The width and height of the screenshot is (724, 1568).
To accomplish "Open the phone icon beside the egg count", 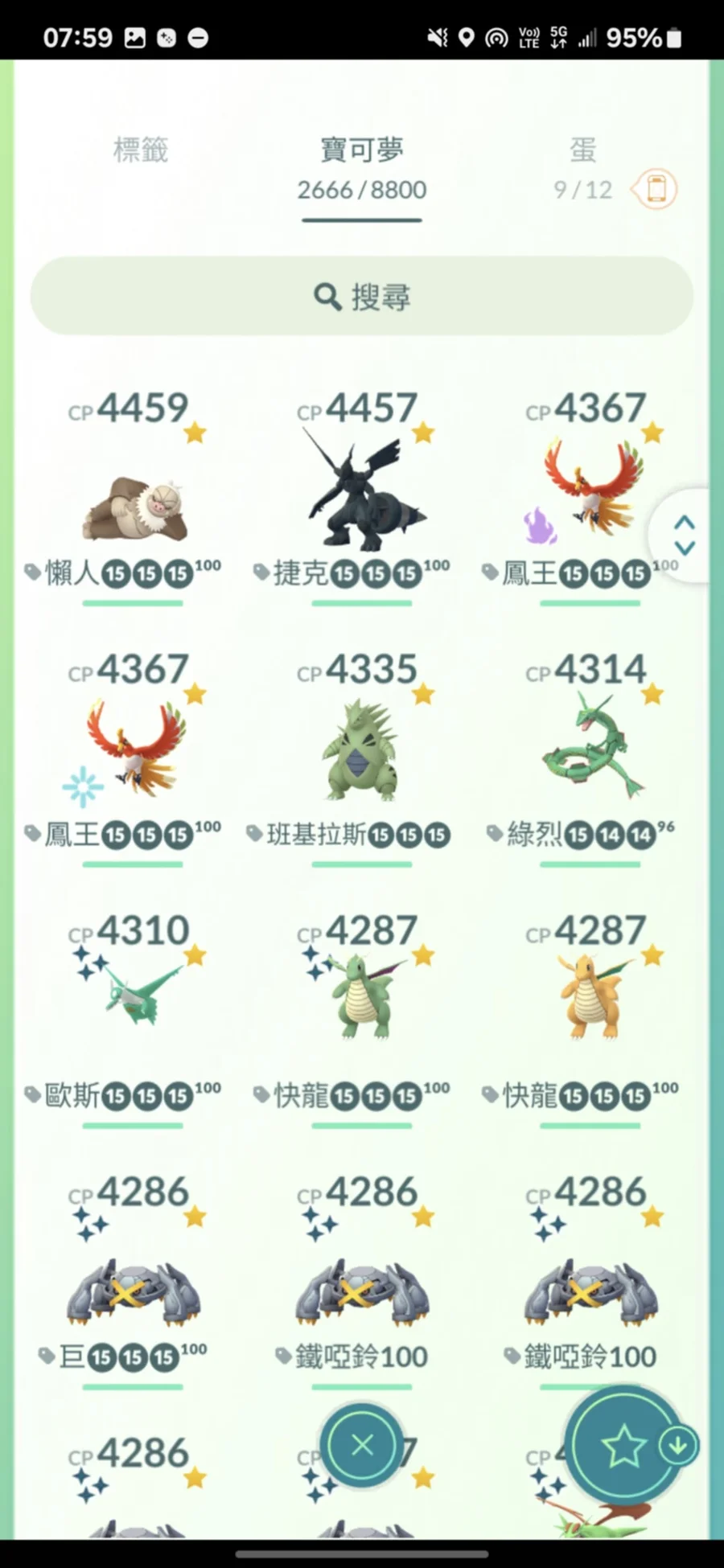I will pyautogui.click(x=656, y=190).
